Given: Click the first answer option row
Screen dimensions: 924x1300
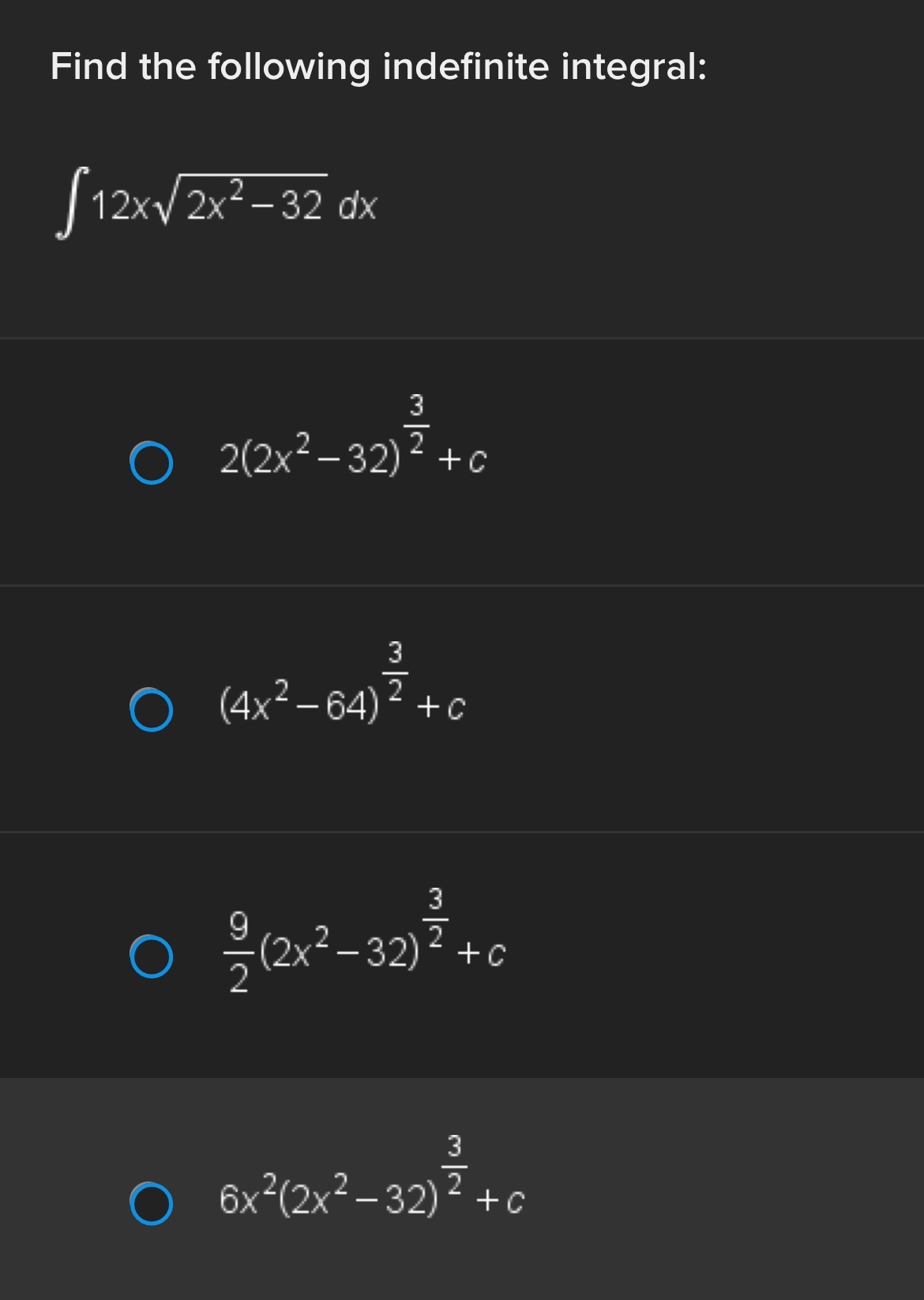Looking at the screenshot, I should pos(462,462).
